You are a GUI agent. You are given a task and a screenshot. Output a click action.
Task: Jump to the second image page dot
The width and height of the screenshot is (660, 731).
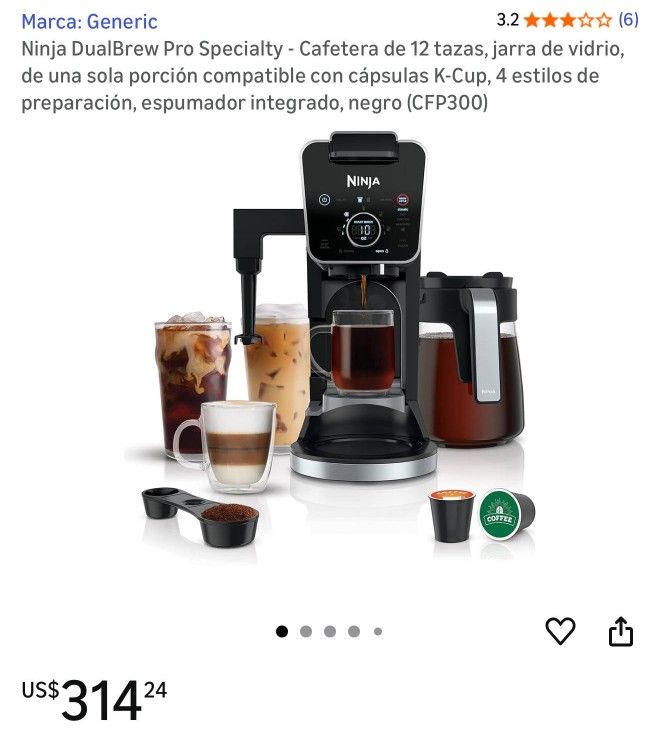[306, 632]
